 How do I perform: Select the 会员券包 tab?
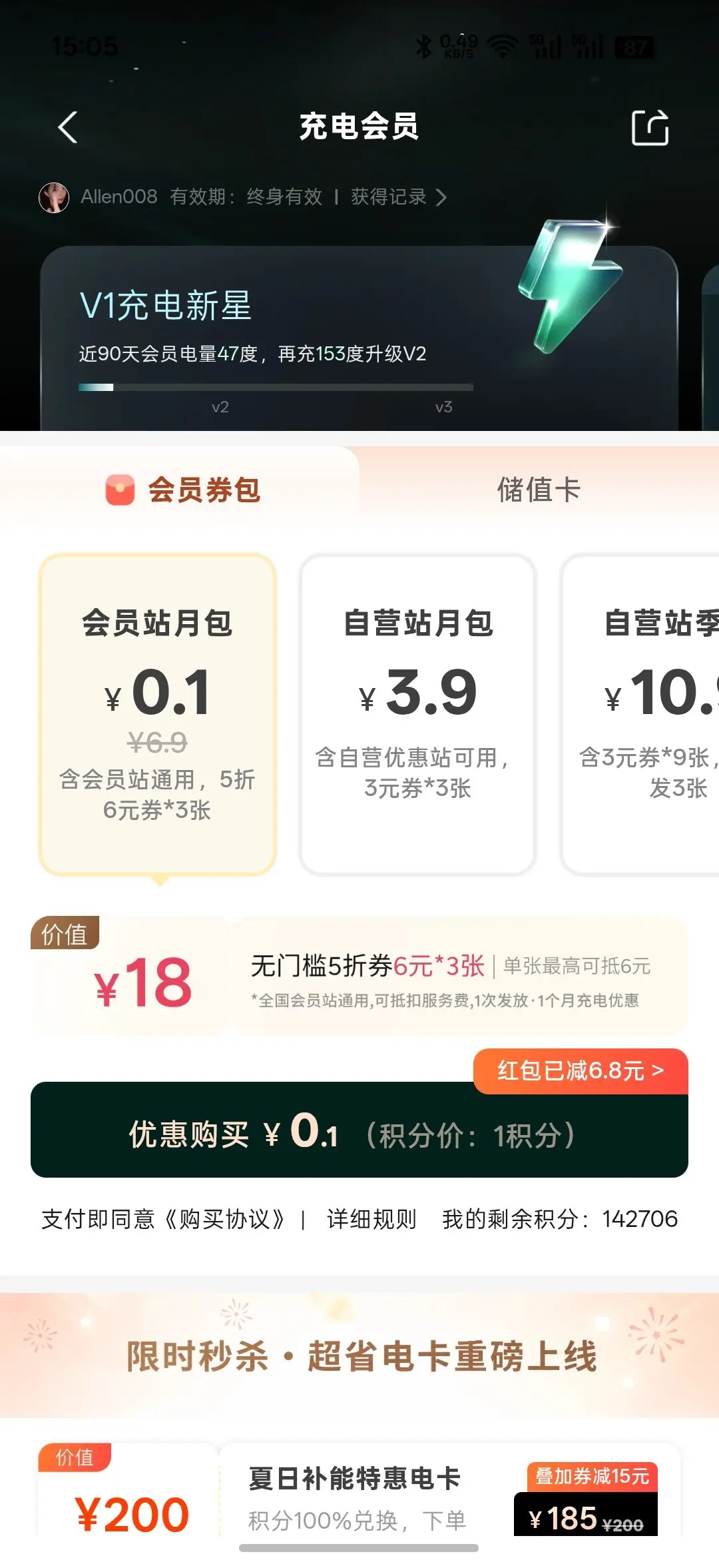[183, 490]
